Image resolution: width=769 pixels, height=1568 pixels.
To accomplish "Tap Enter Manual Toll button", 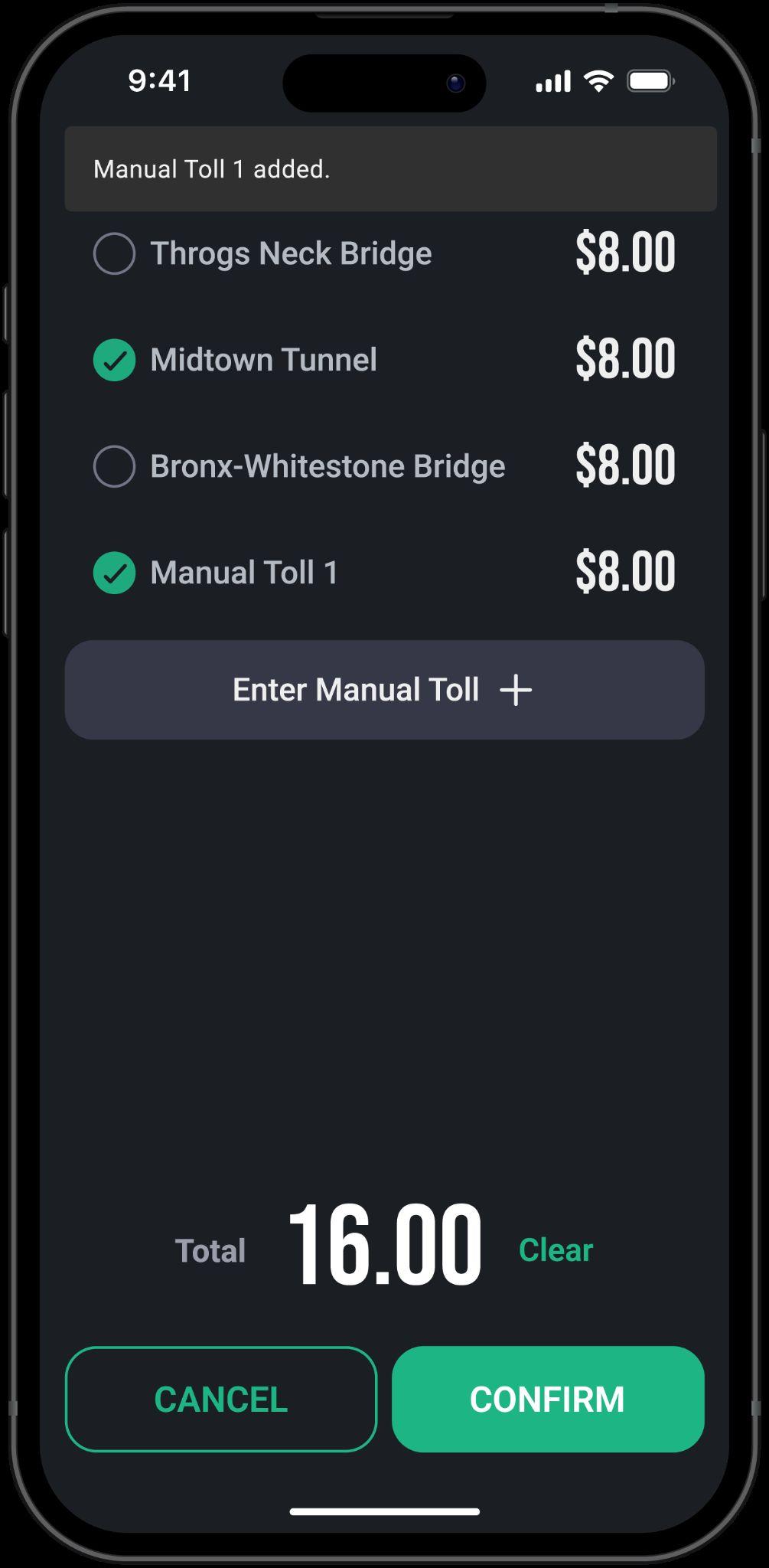I will point(384,690).
